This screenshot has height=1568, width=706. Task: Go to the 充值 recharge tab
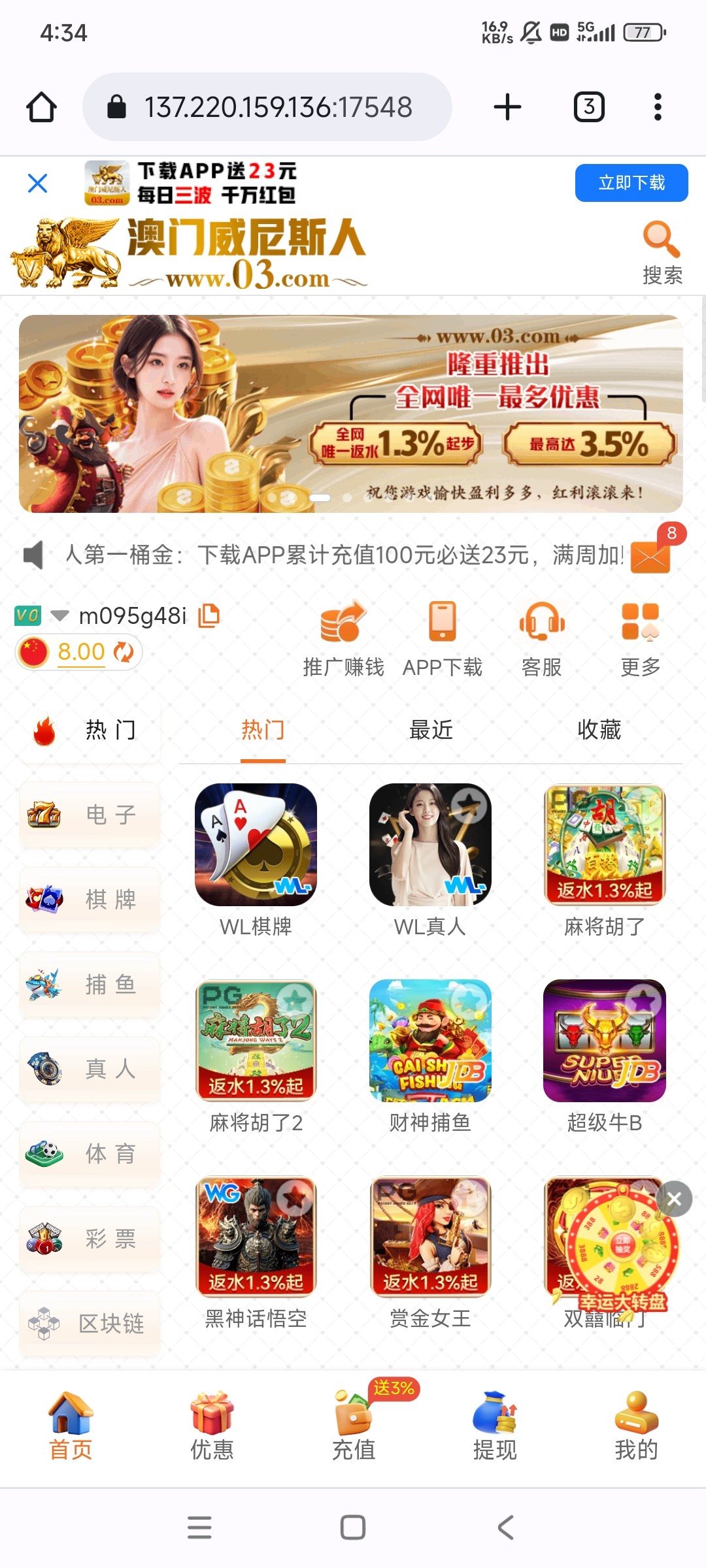tap(354, 1427)
